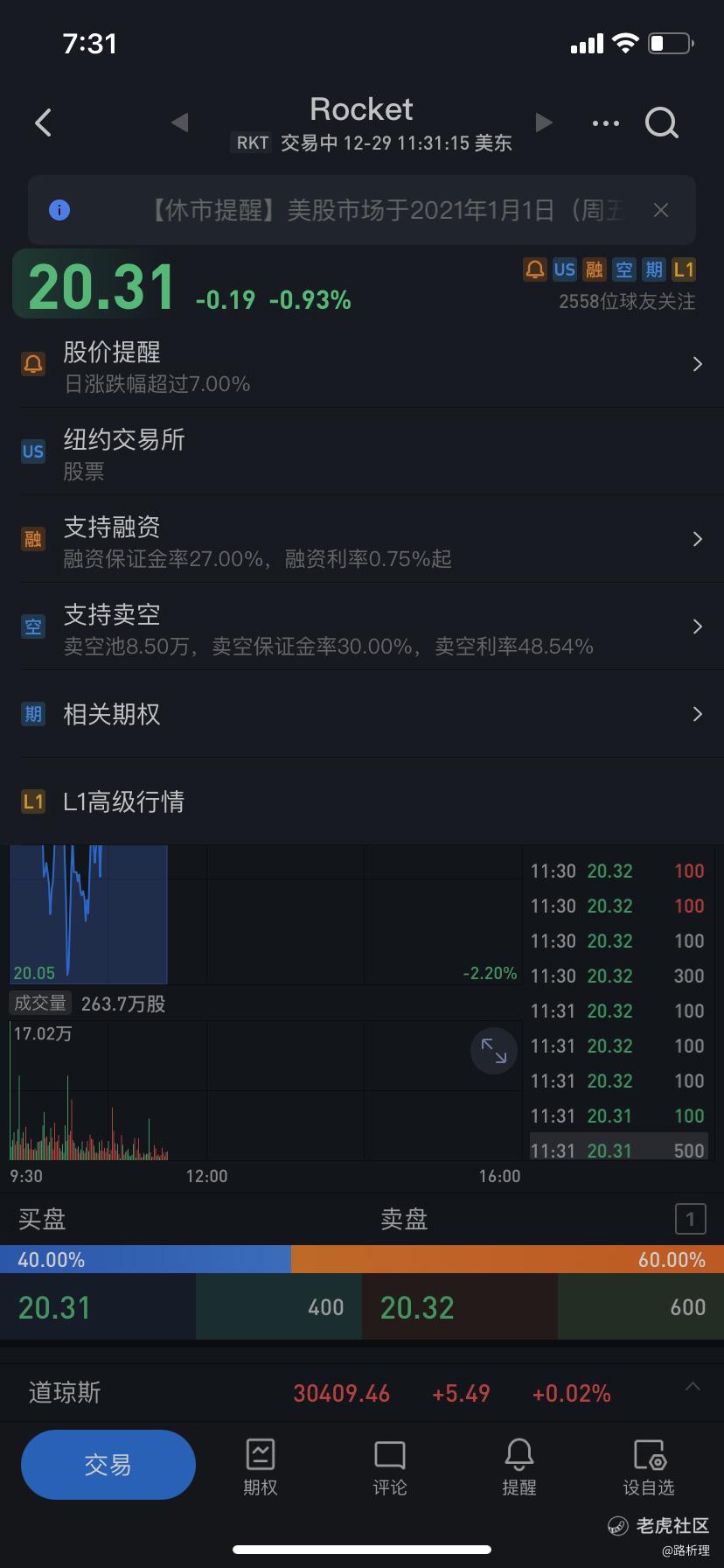Dismiss the 休市提醒 notice banner

[661, 210]
